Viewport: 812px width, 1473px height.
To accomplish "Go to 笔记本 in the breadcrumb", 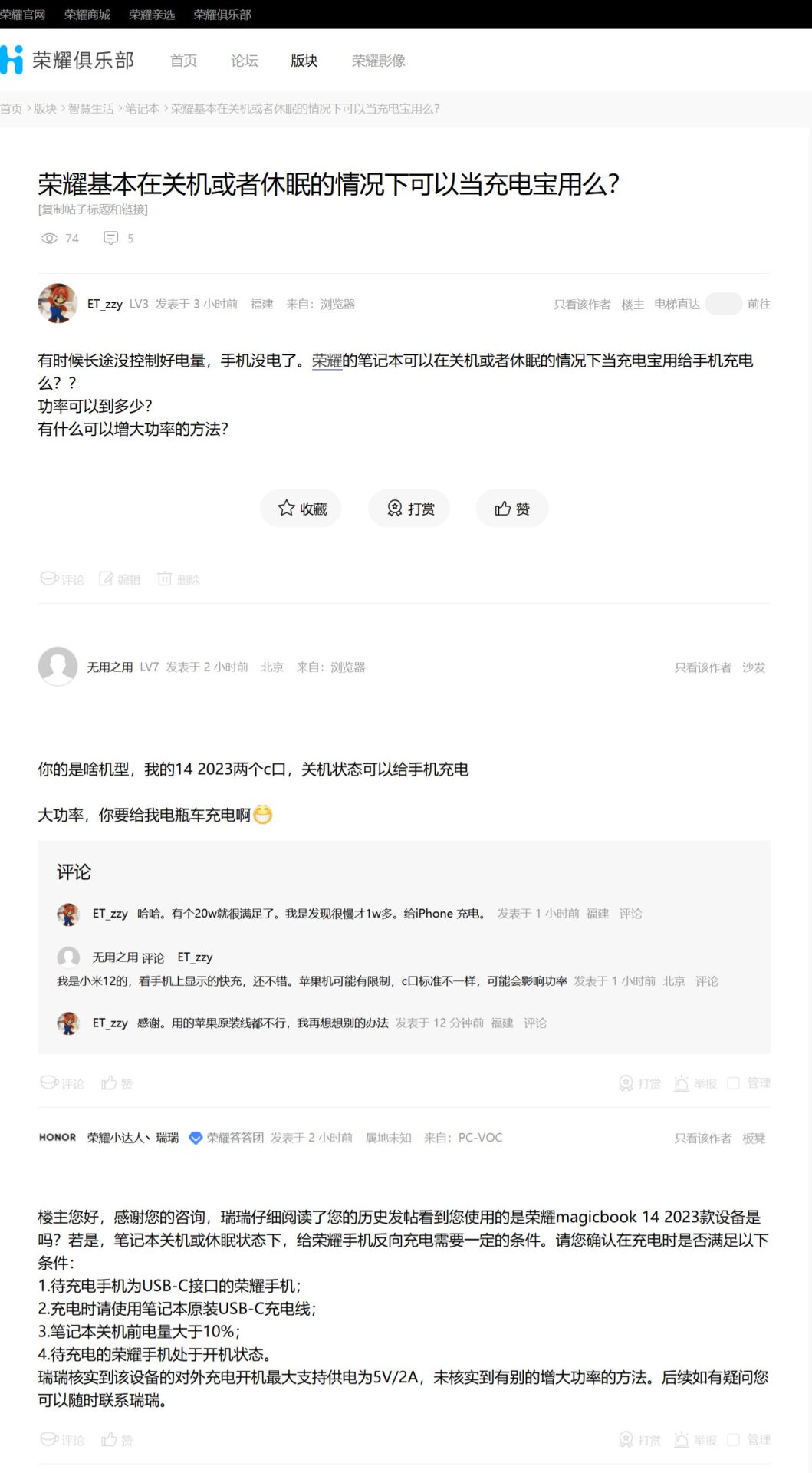I will point(143,109).
